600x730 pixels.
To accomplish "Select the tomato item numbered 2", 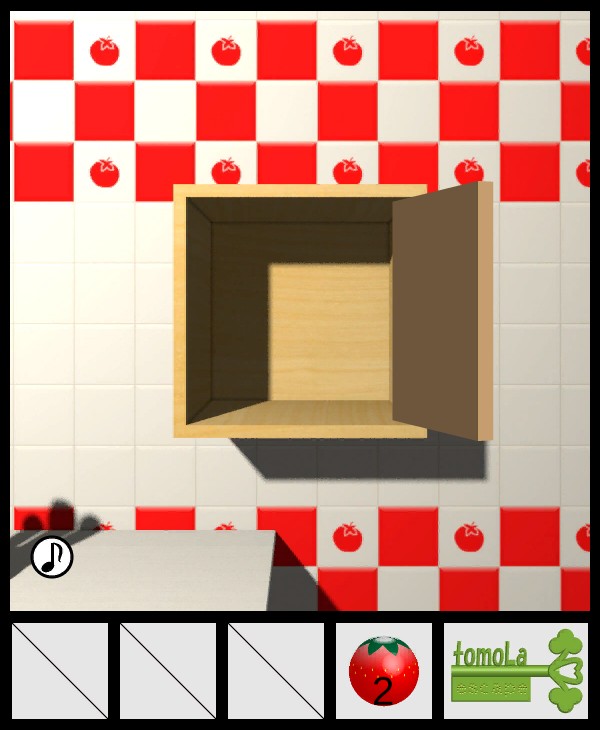I will [384, 671].
